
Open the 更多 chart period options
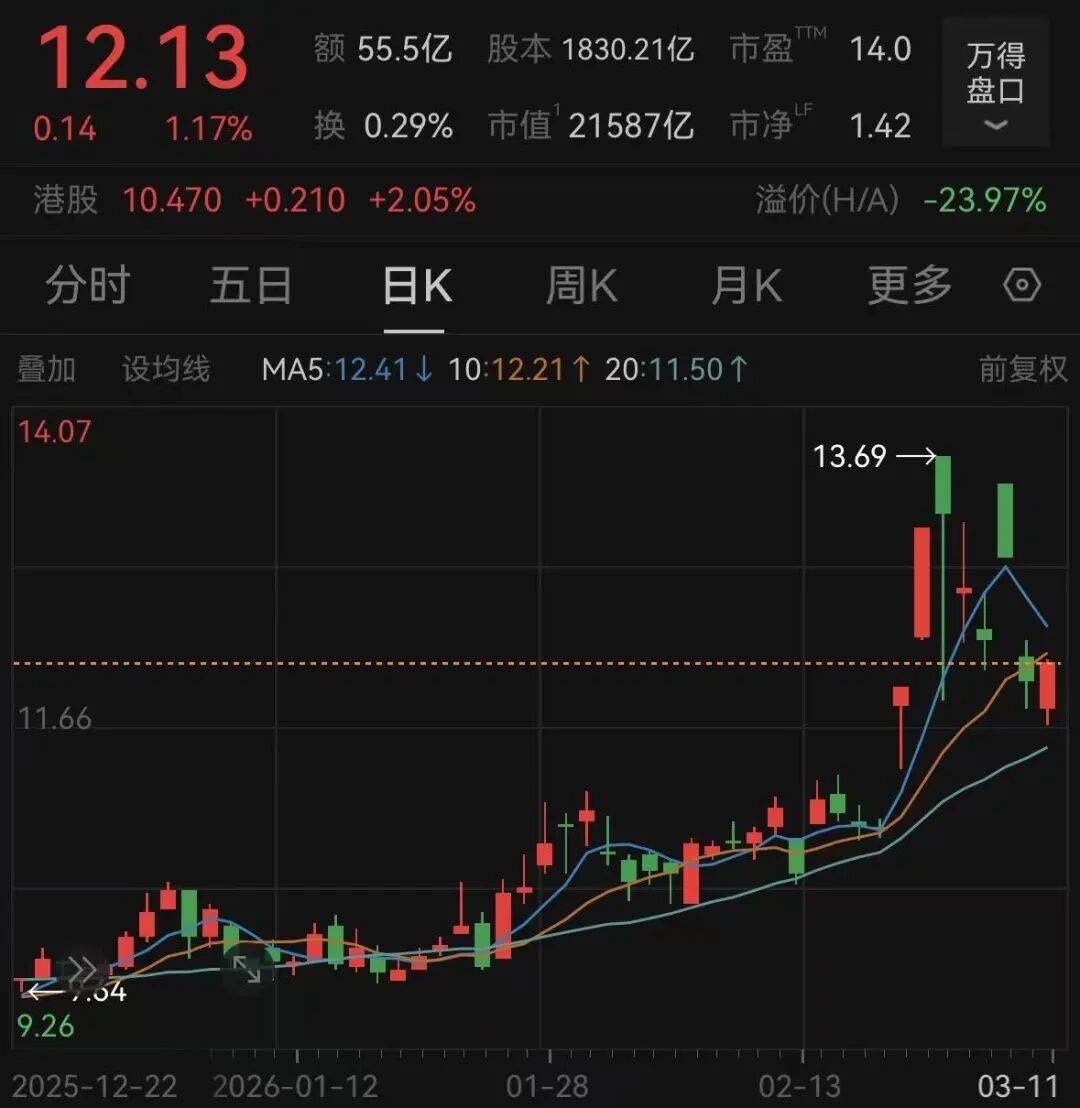(x=909, y=286)
